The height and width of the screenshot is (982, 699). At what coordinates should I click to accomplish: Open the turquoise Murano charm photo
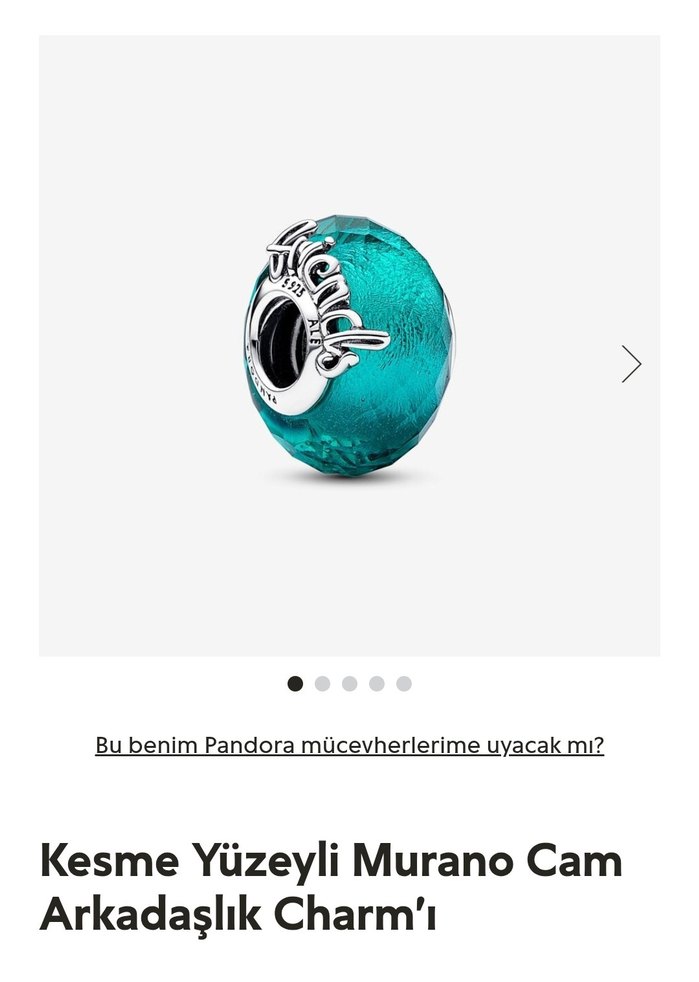tap(348, 345)
